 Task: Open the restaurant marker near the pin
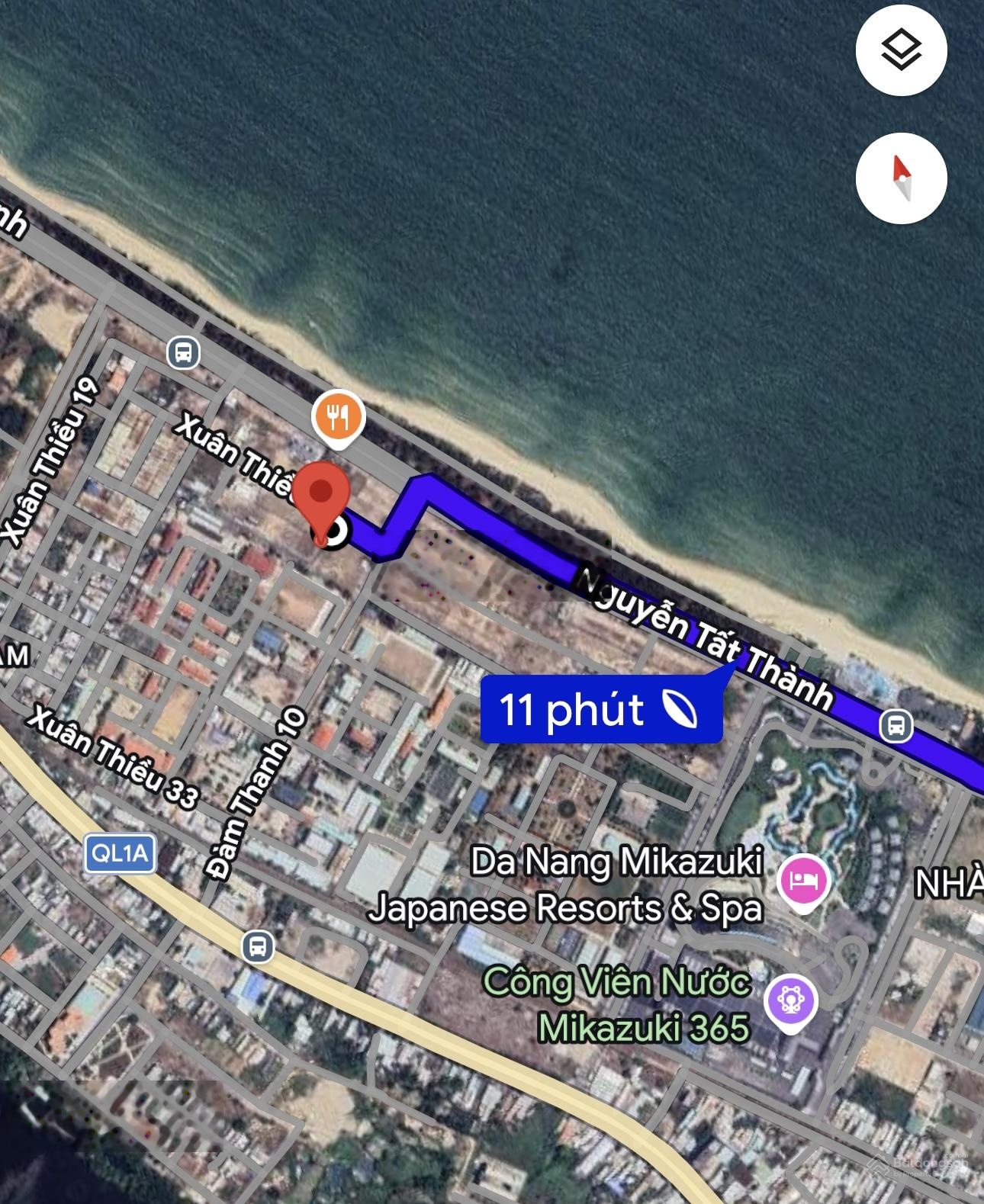(x=339, y=418)
